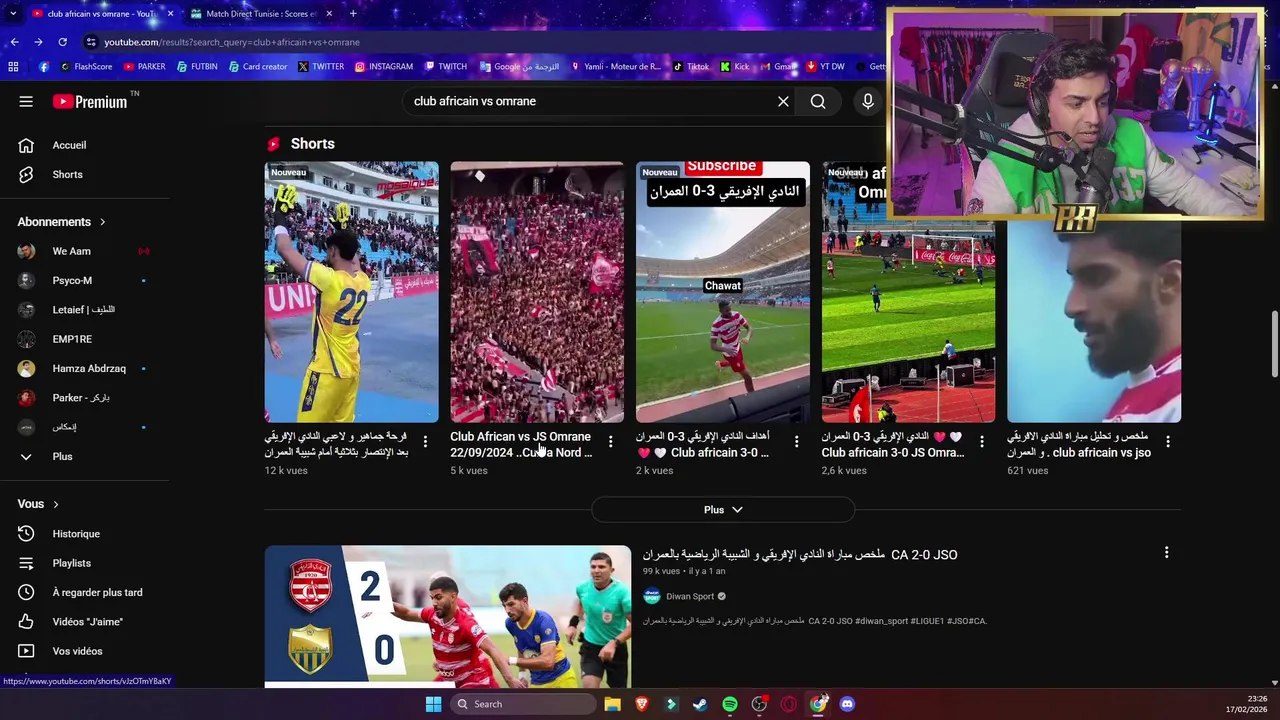Screen dimensions: 1280x720
Task: Clear the search query with the X
Action: pyautogui.click(x=783, y=101)
